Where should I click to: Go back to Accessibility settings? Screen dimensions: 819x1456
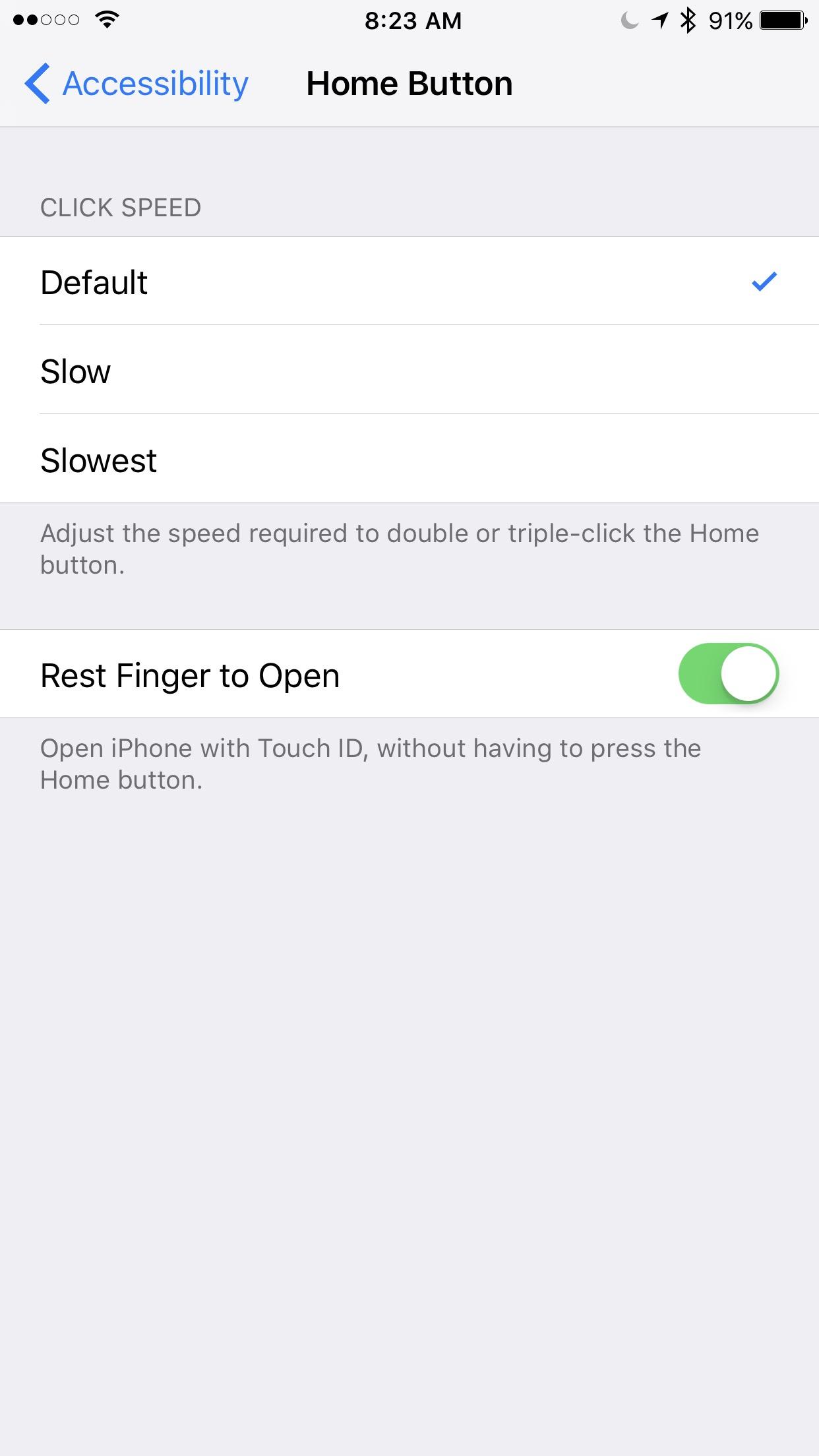coord(136,84)
